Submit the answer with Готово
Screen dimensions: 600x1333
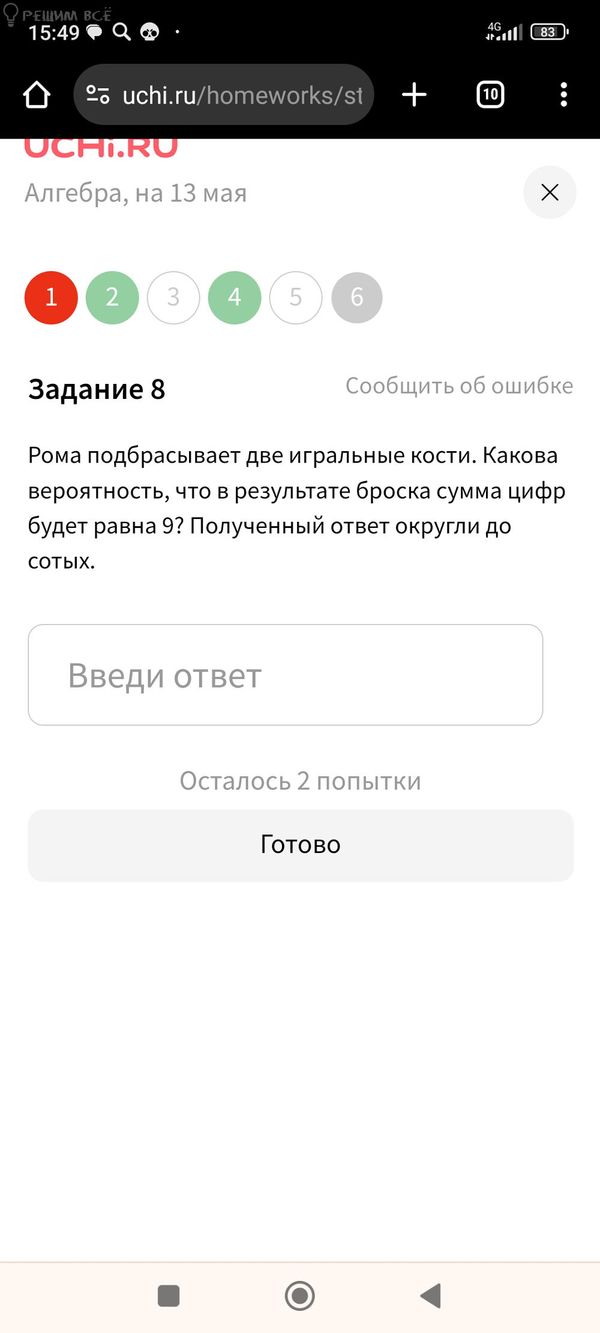coord(300,845)
